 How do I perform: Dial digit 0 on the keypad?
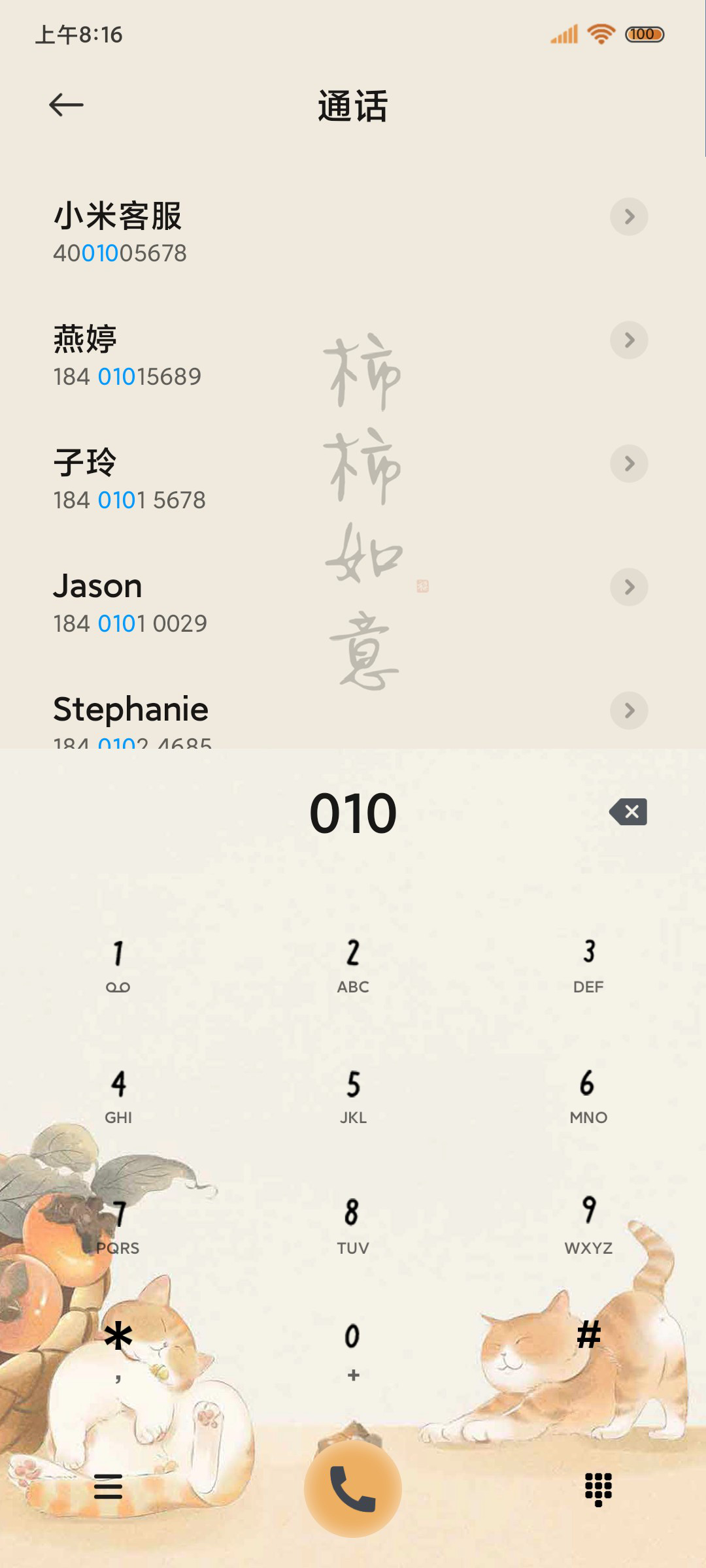point(353,1352)
